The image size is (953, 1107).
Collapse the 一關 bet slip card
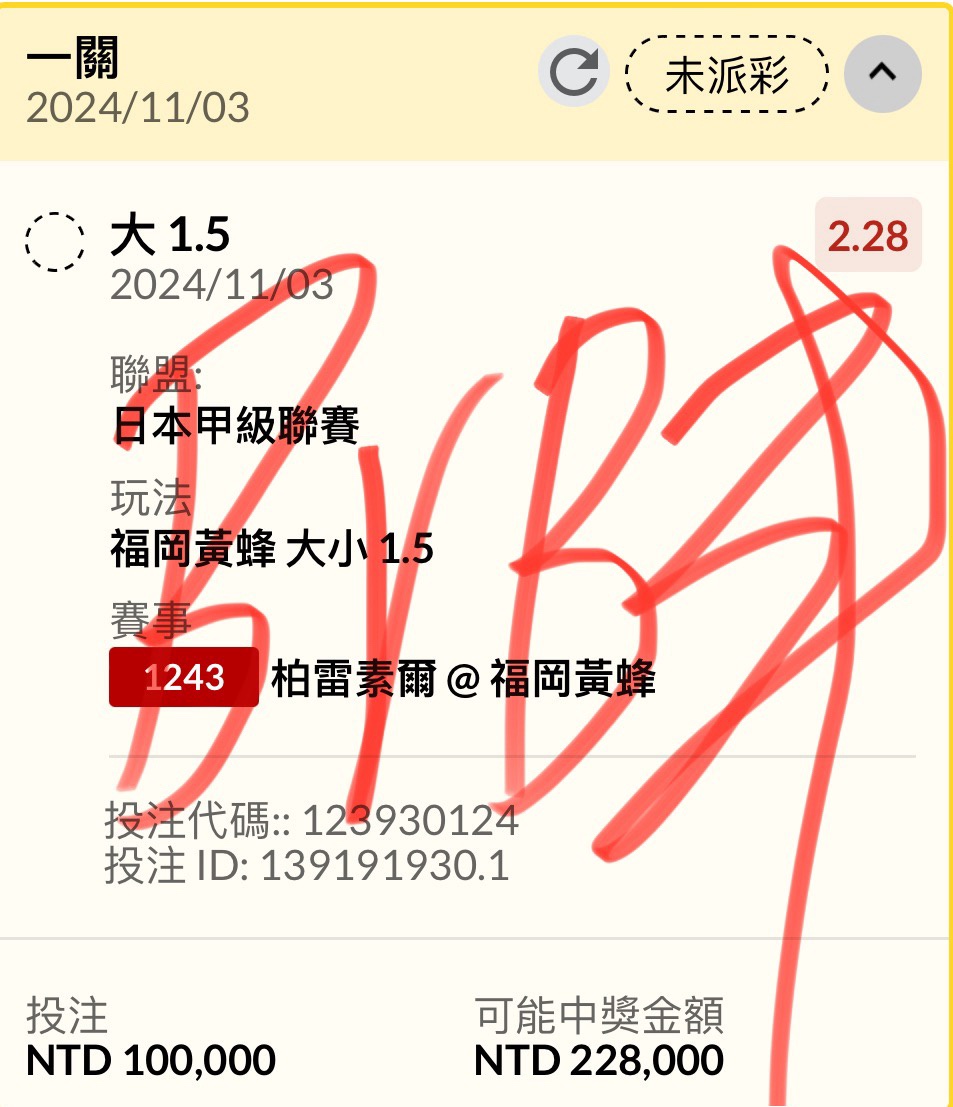[882, 73]
